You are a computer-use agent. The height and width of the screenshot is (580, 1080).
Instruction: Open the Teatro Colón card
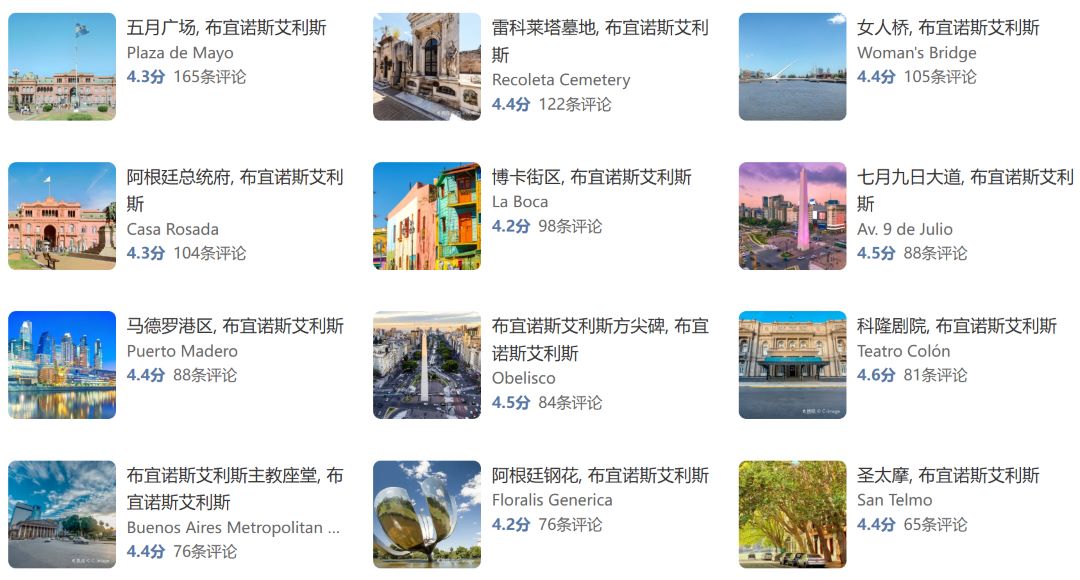coord(955,326)
